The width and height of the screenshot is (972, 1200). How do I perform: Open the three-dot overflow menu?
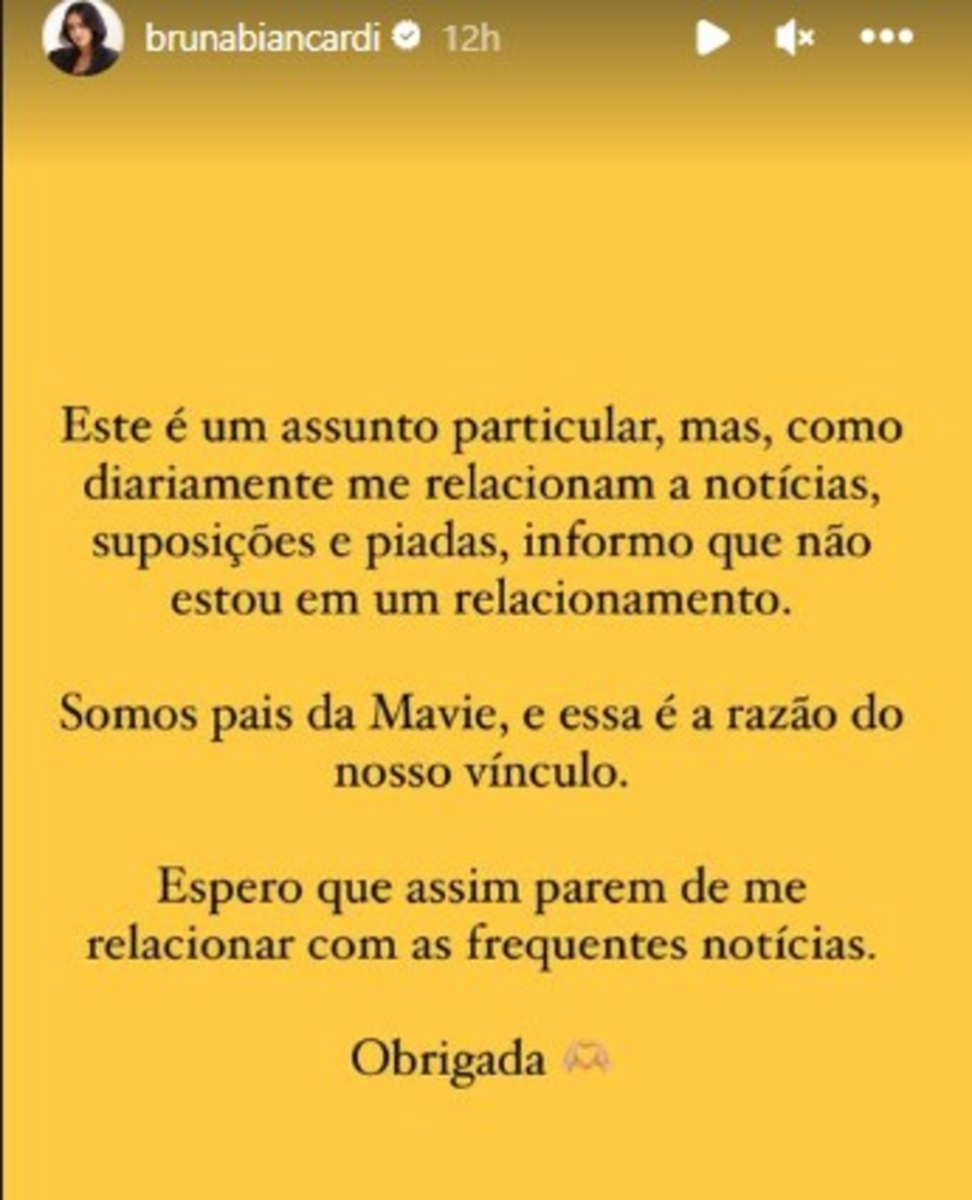pyautogui.click(x=886, y=38)
